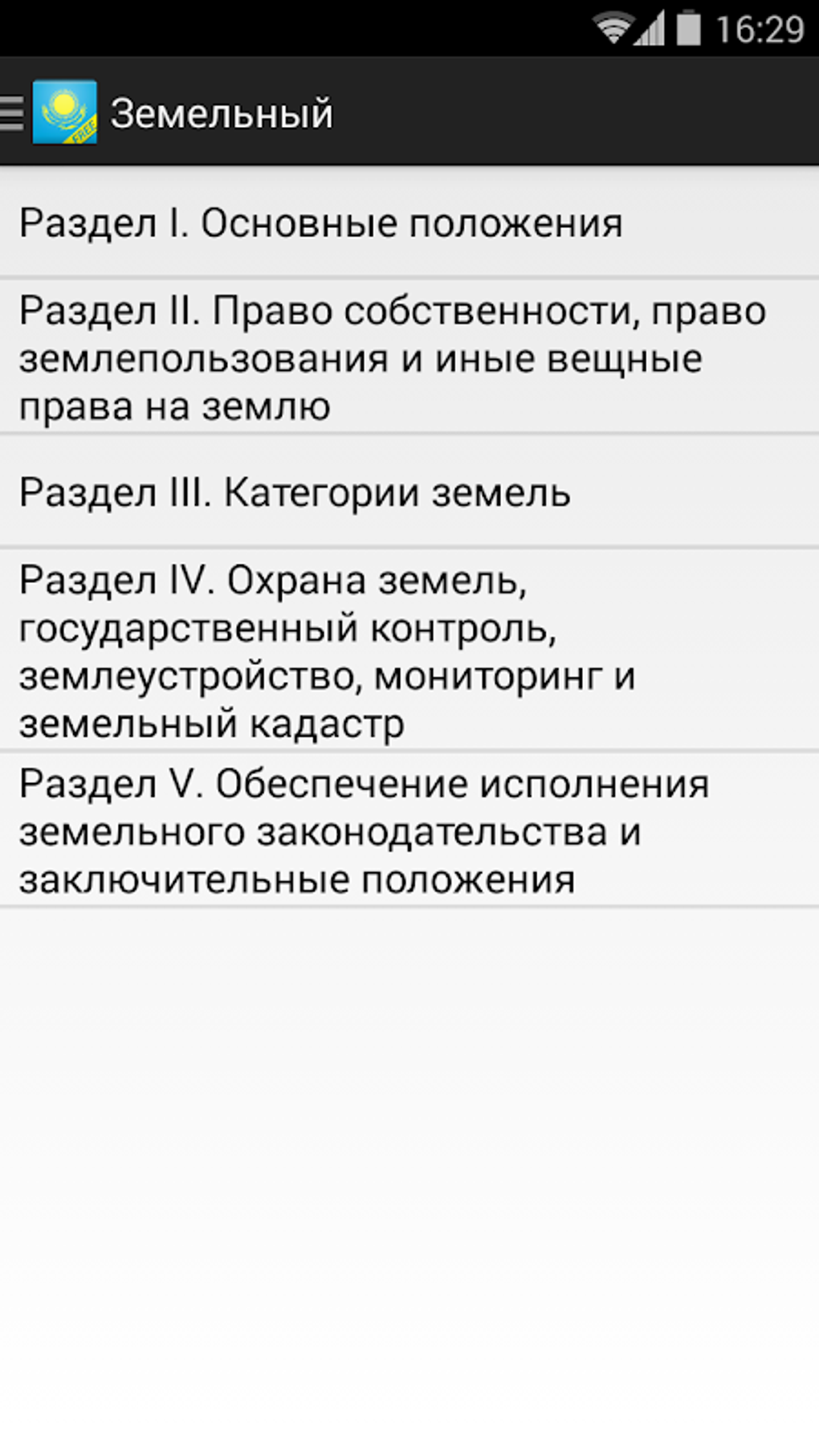Screen dimensions: 819x1456
Task: Tap the sun emblem on the flag icon
Action: pos(64,104)
